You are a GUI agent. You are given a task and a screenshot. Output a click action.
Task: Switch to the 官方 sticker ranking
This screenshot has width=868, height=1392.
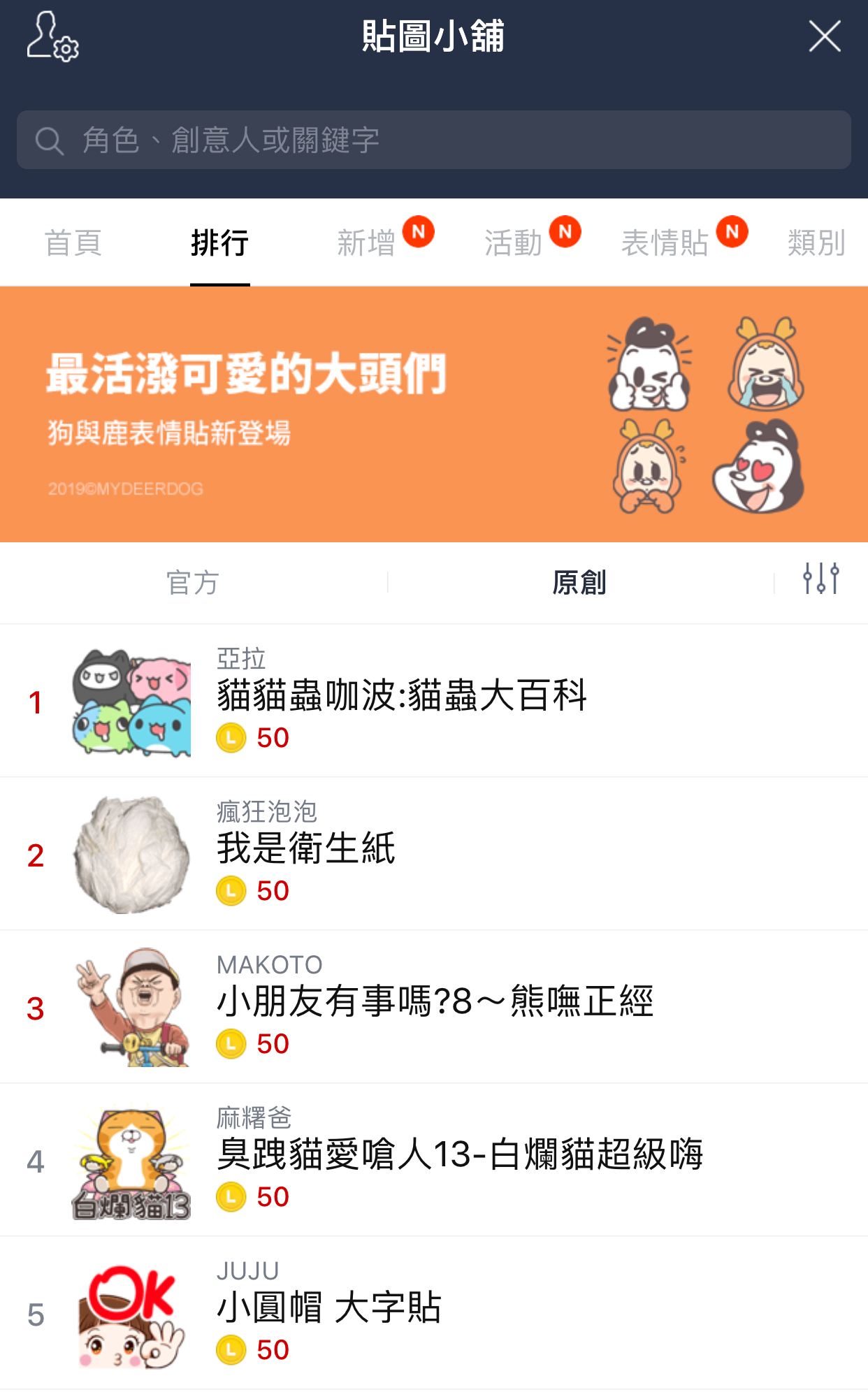click(192, 582)
